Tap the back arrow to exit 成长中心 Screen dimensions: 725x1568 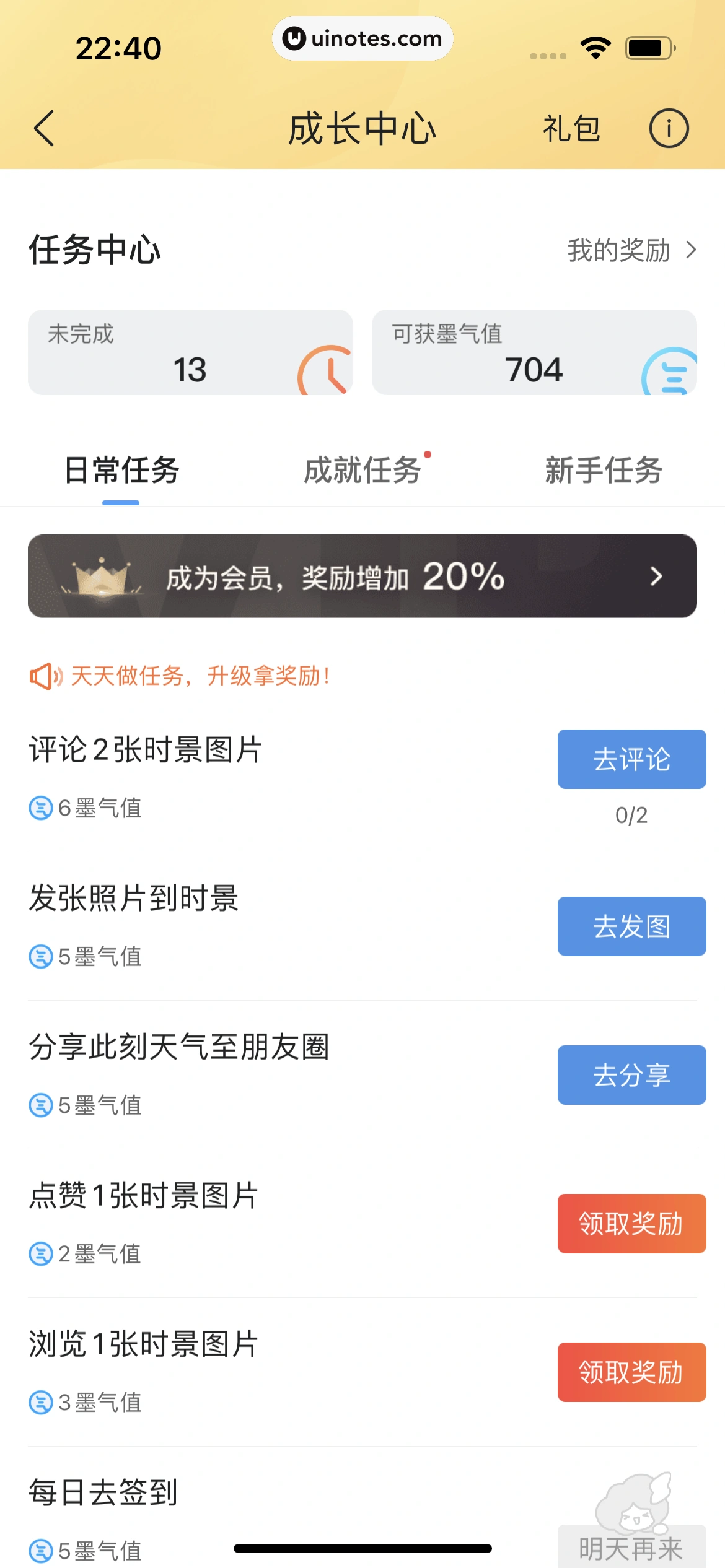[x=43, y=128]
